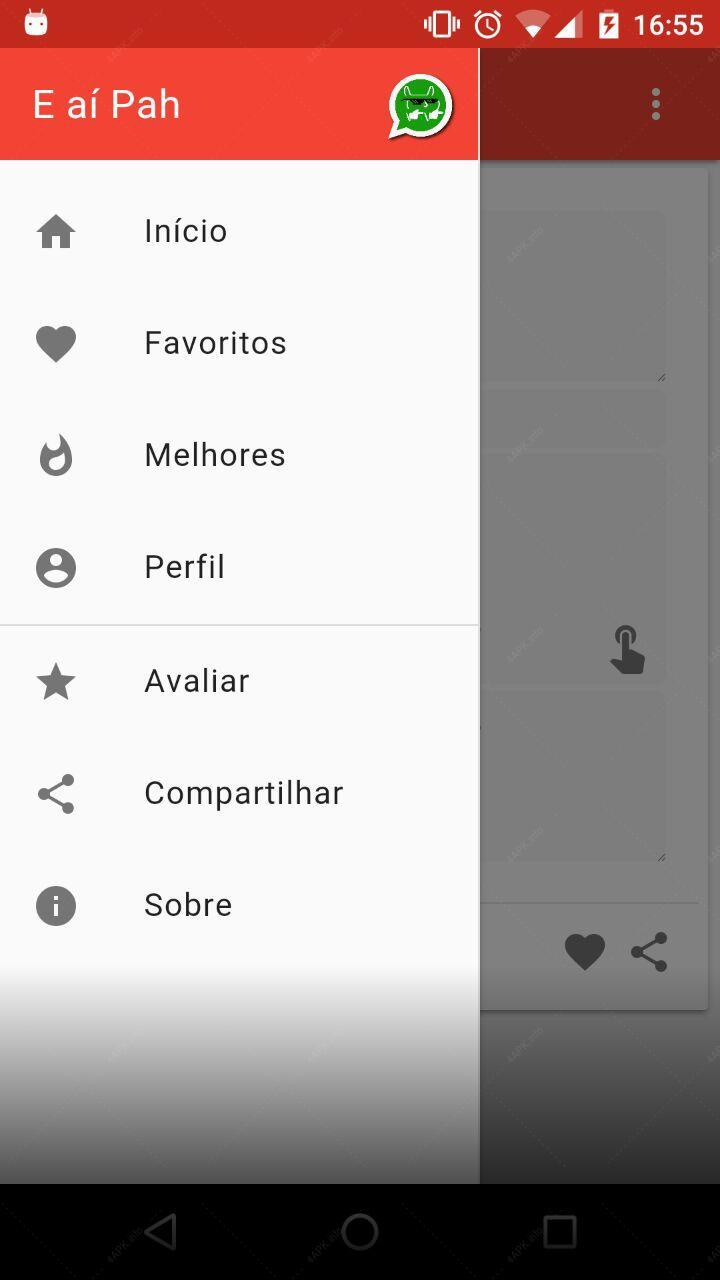Open the Sobre info page
Screen dimensions: 720x1280
[239, 905]
